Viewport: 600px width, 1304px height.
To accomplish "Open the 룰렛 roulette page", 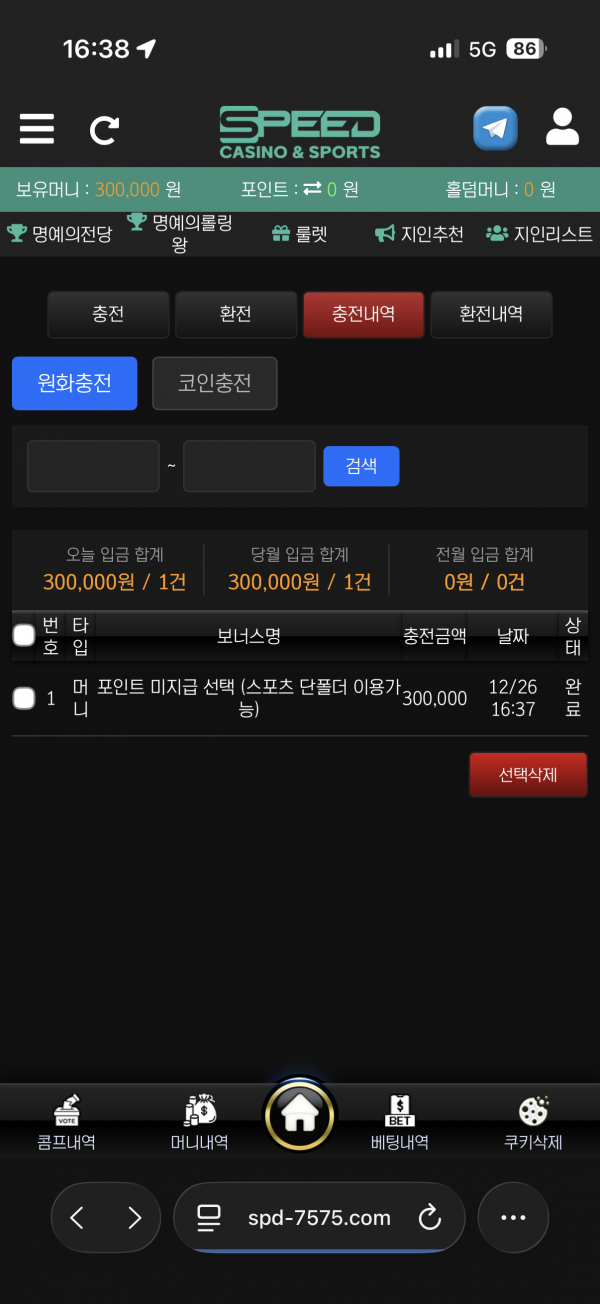I will click(x=299, y=234).
